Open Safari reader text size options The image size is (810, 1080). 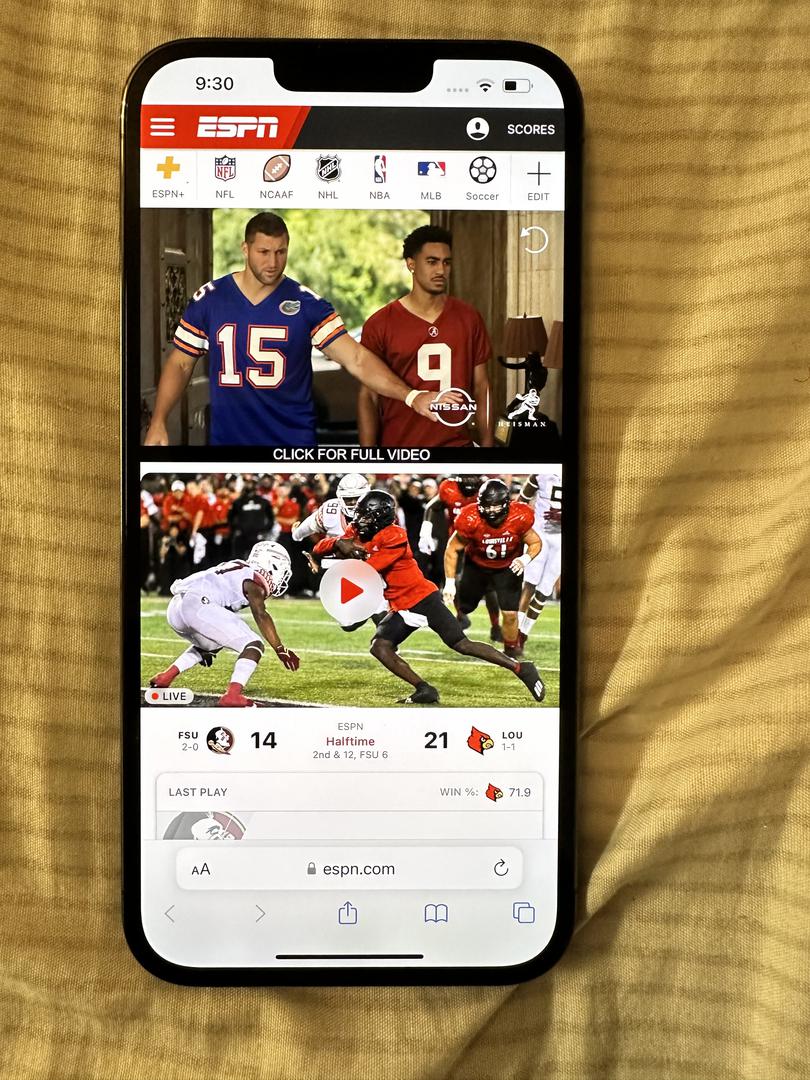pos(201,869)
